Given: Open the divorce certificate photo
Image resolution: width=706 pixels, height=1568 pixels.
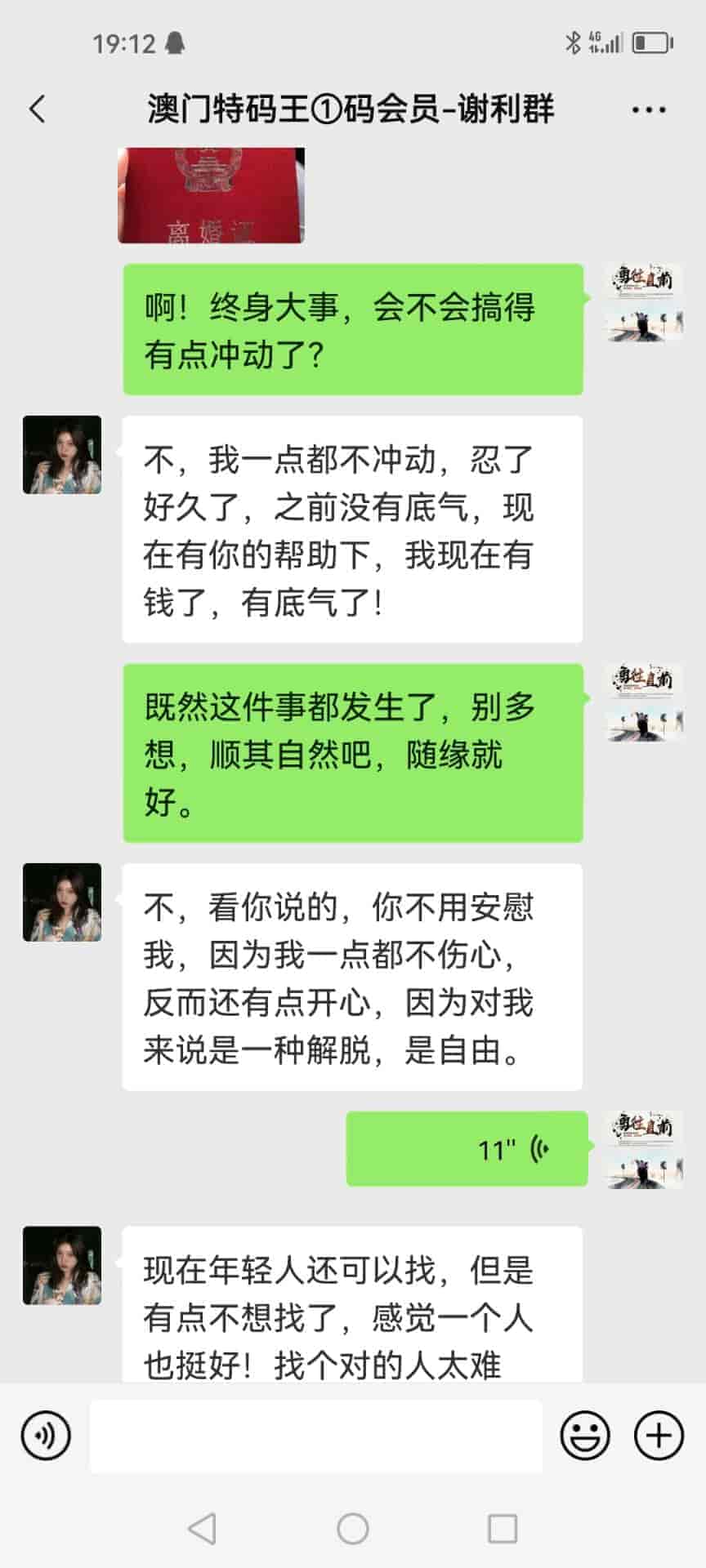Looking at the screenshot, I should pos(211,195).
